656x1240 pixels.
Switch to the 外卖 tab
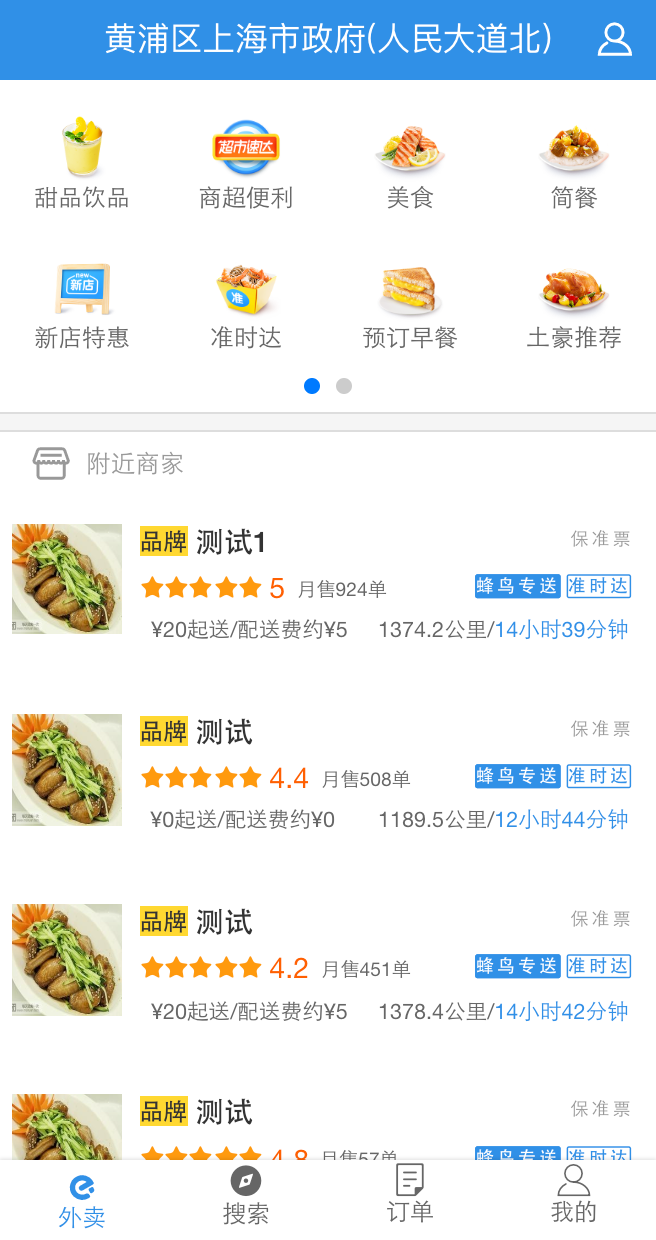click(x=82, y=1200)
